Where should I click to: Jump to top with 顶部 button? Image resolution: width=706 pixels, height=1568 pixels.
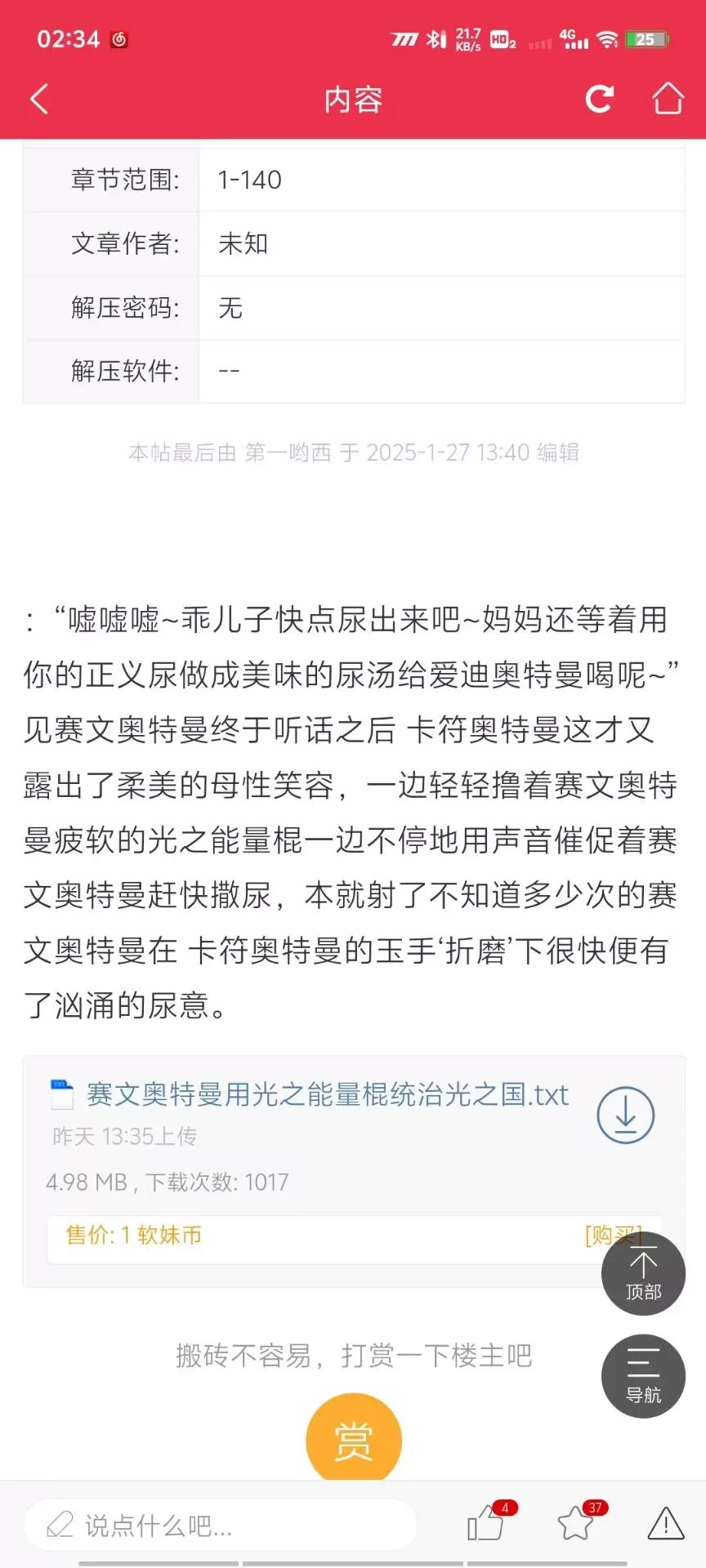coord(643,1273)
